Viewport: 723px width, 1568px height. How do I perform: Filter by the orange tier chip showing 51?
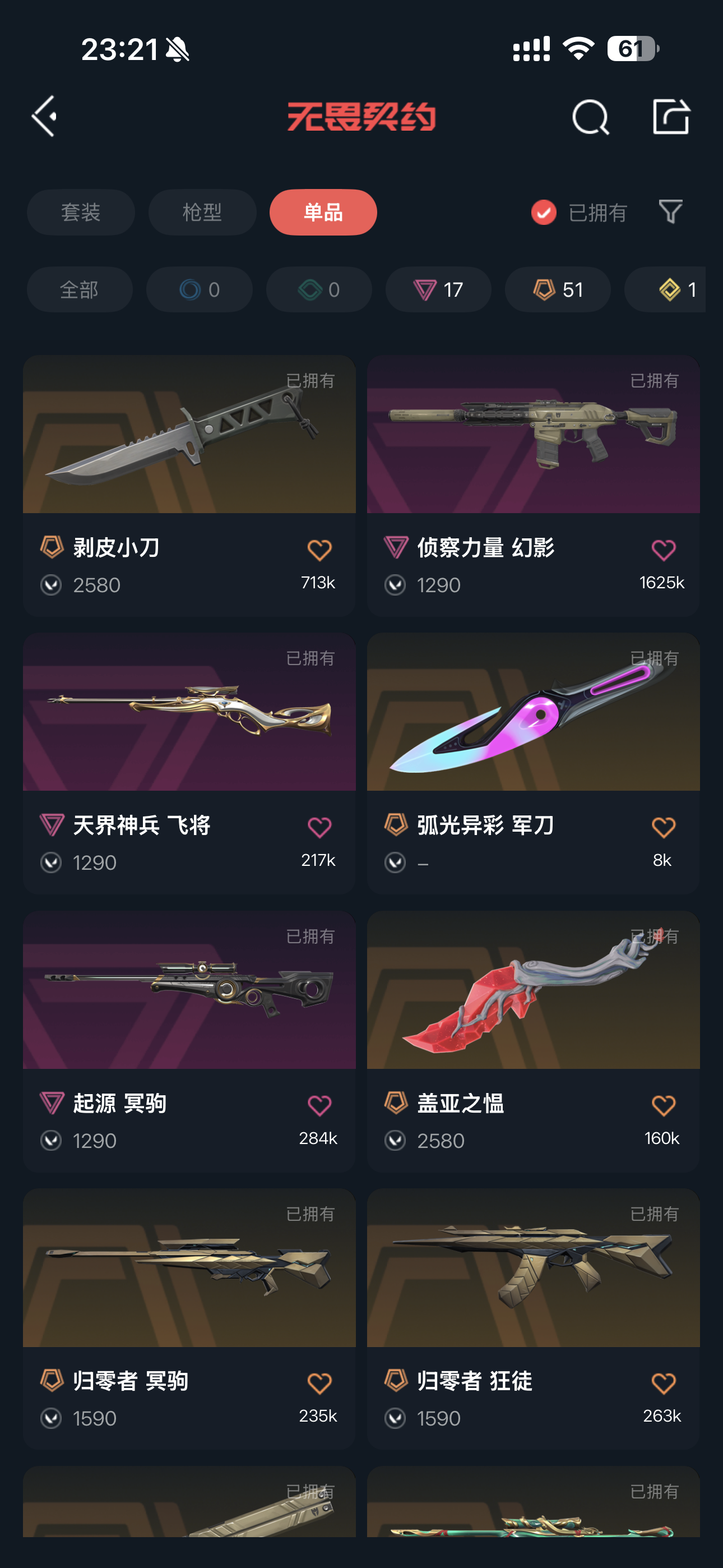click(558, 289)
